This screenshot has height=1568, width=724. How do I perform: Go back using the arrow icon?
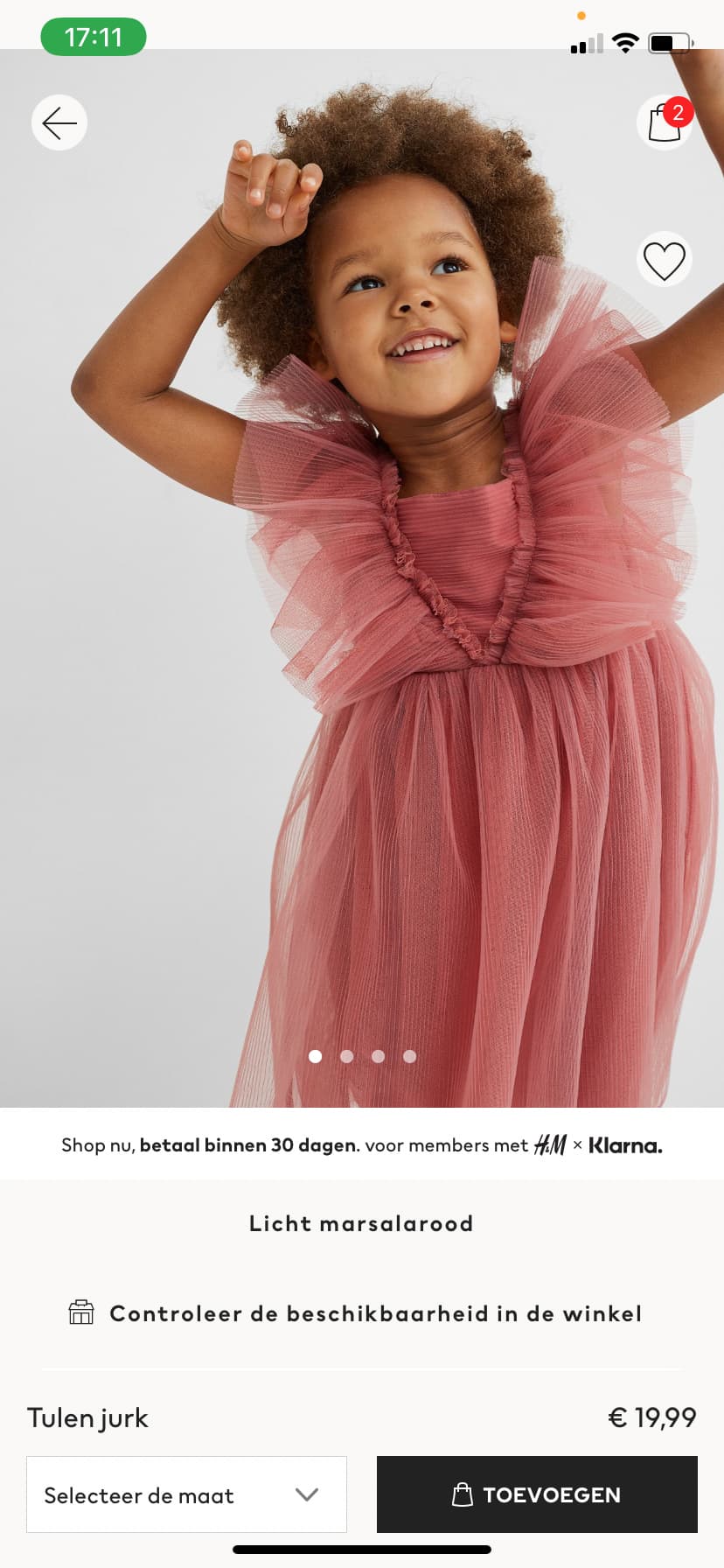pos(59,122)
